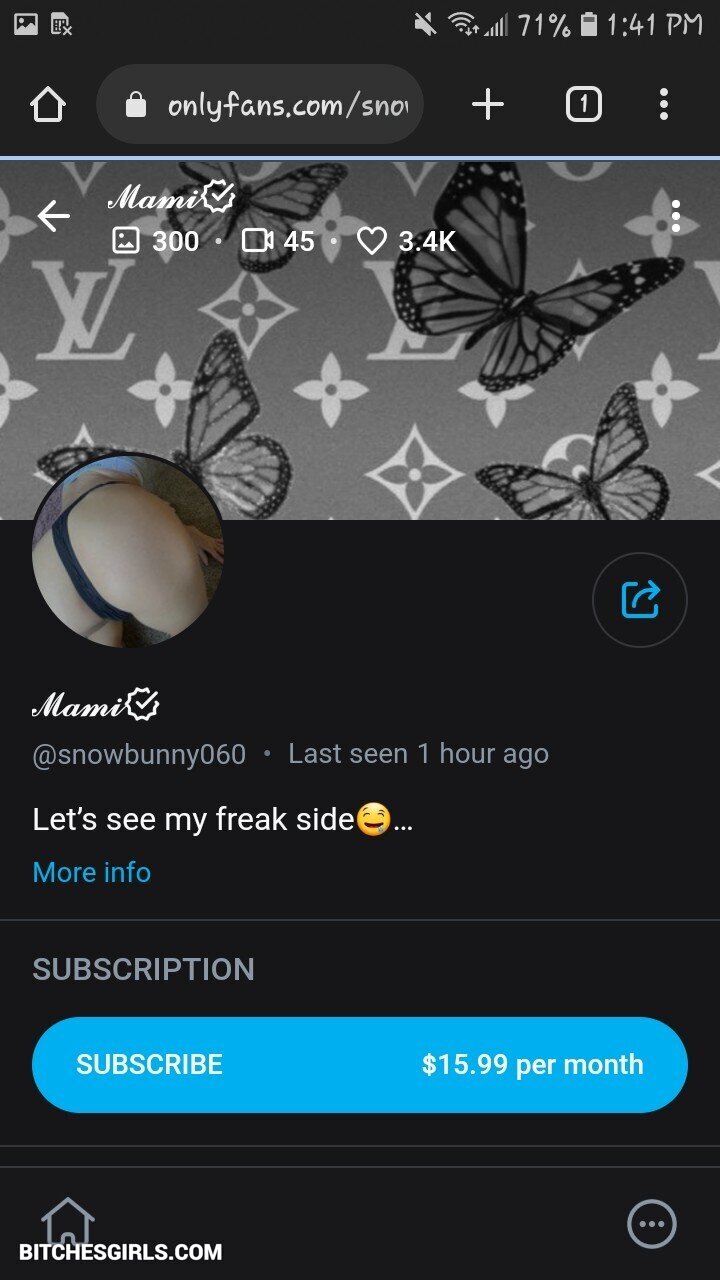720x1280 pixels.
Task: Subscribe for $15.99 per month
Action: pos(360,1064)
